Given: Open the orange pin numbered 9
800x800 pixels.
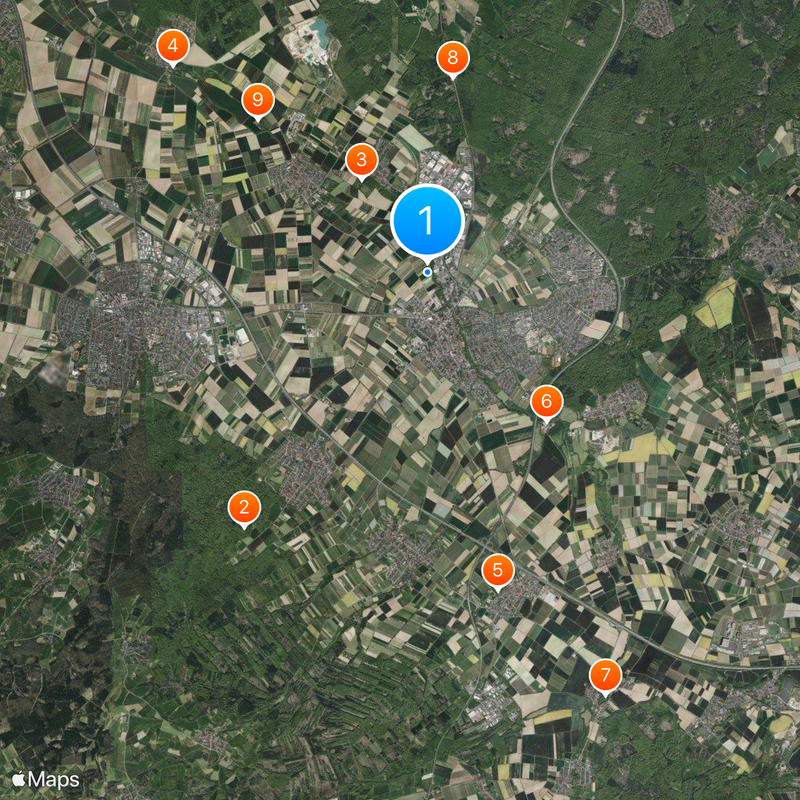Looking at the screenshot, I should (258, 99).
